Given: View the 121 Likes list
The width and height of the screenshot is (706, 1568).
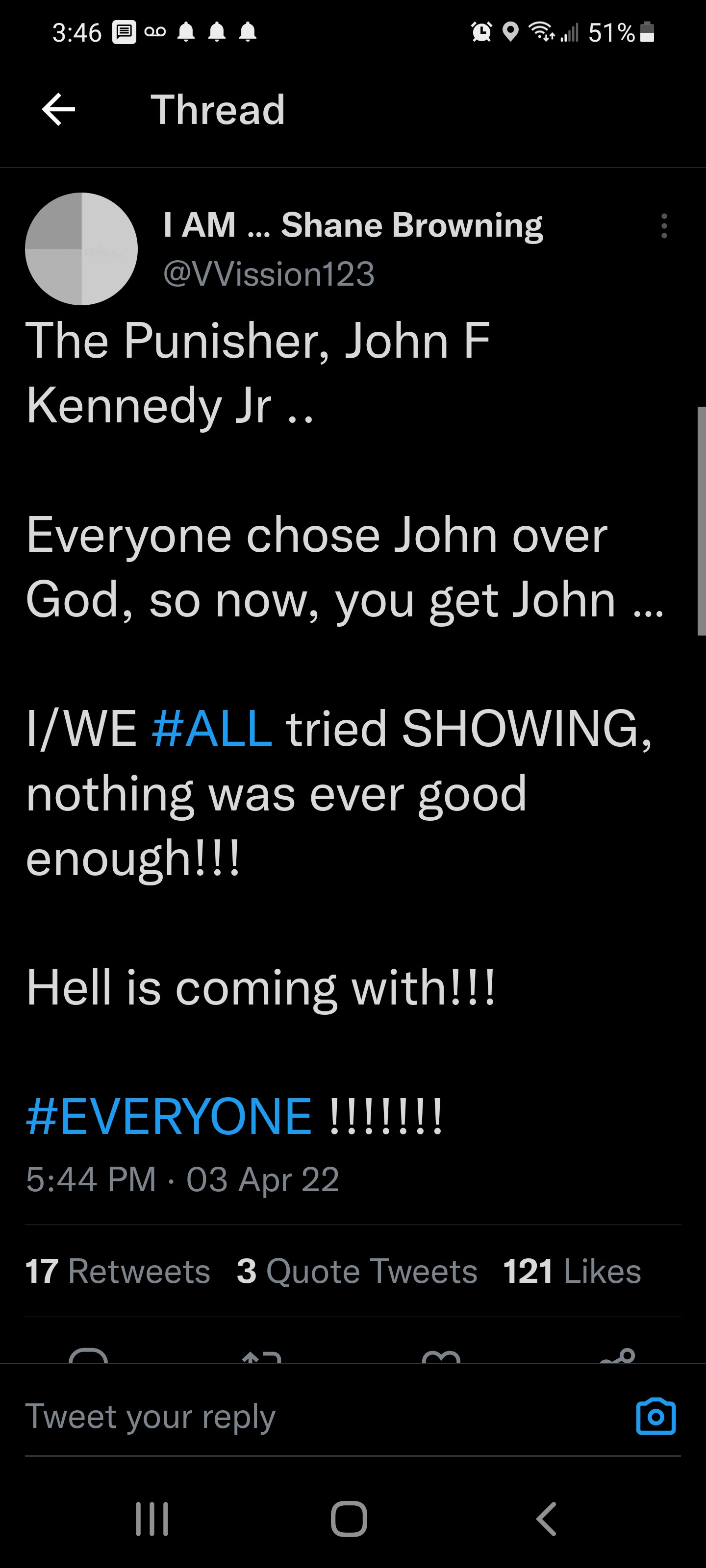Looking at the screenshot, I should point(572,1272).
